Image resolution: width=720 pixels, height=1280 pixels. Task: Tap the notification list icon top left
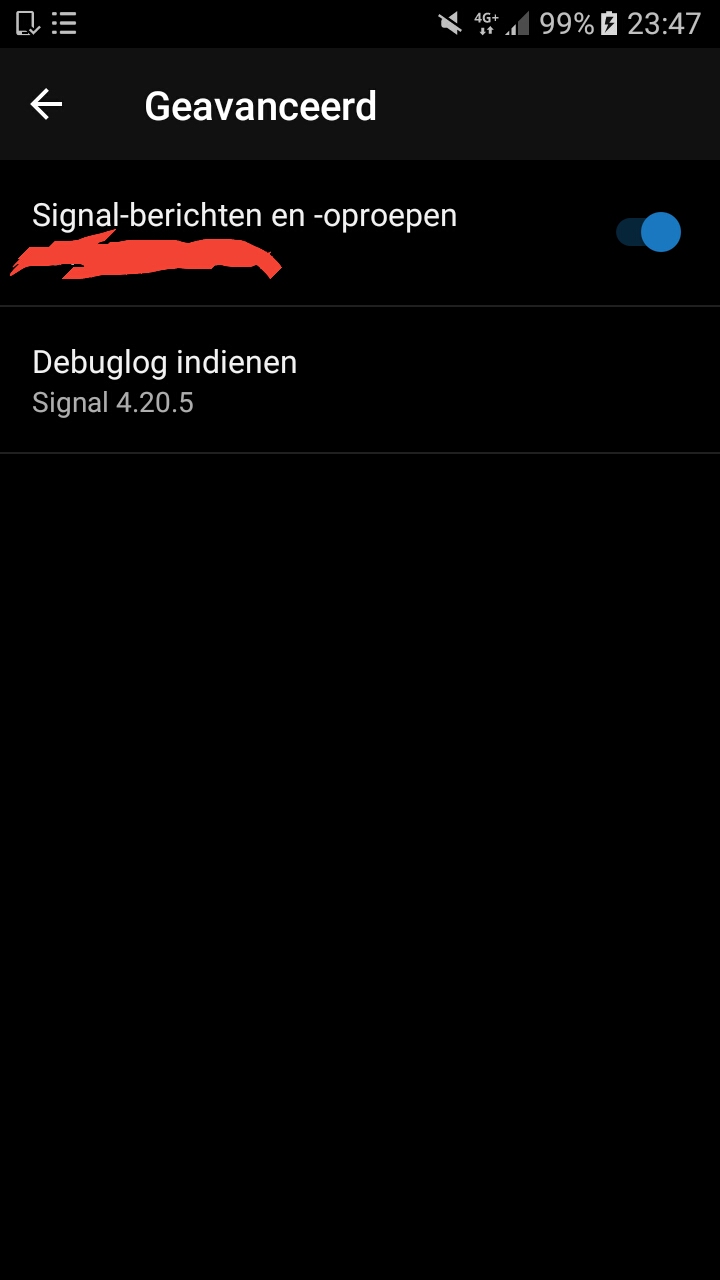click(x=63, y=23)
